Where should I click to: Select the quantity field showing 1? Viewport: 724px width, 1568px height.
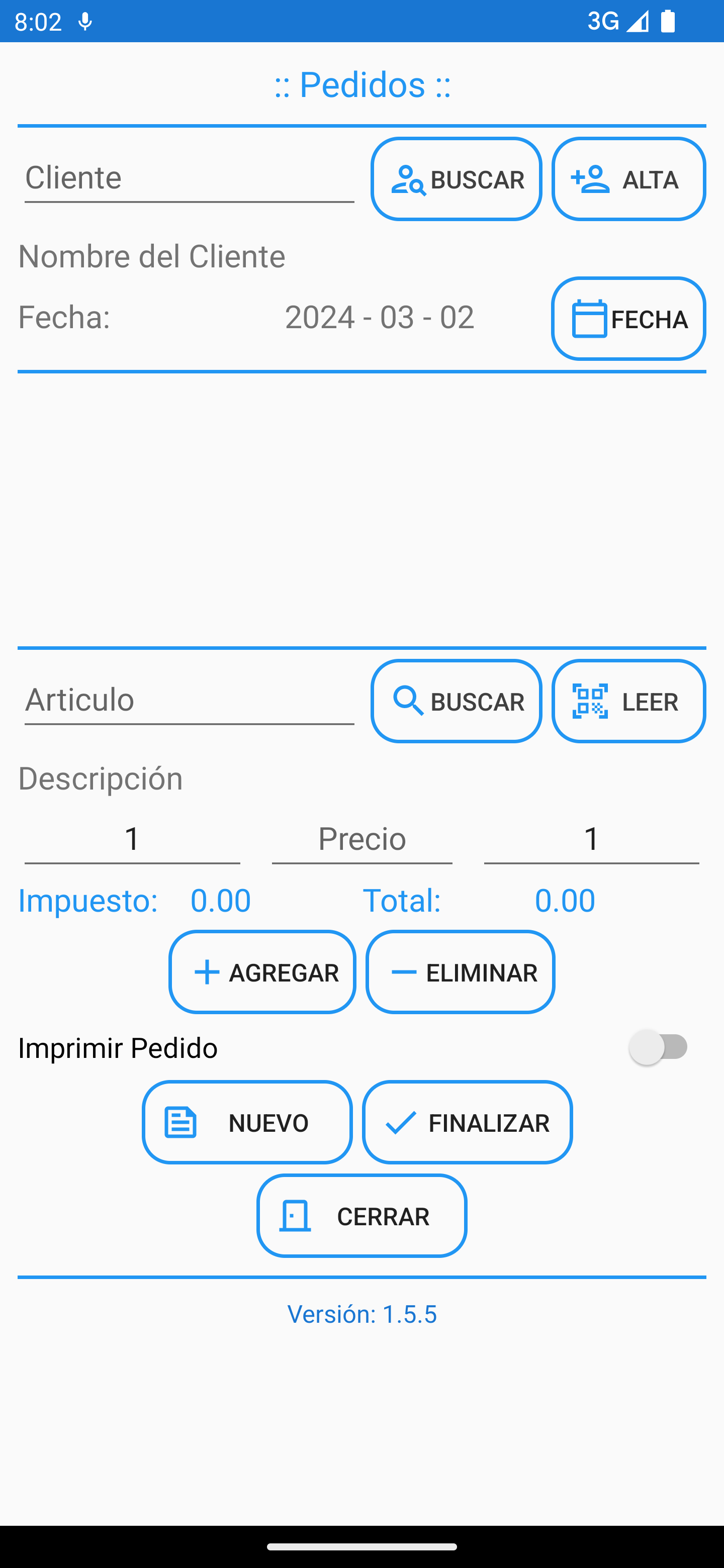132,839
